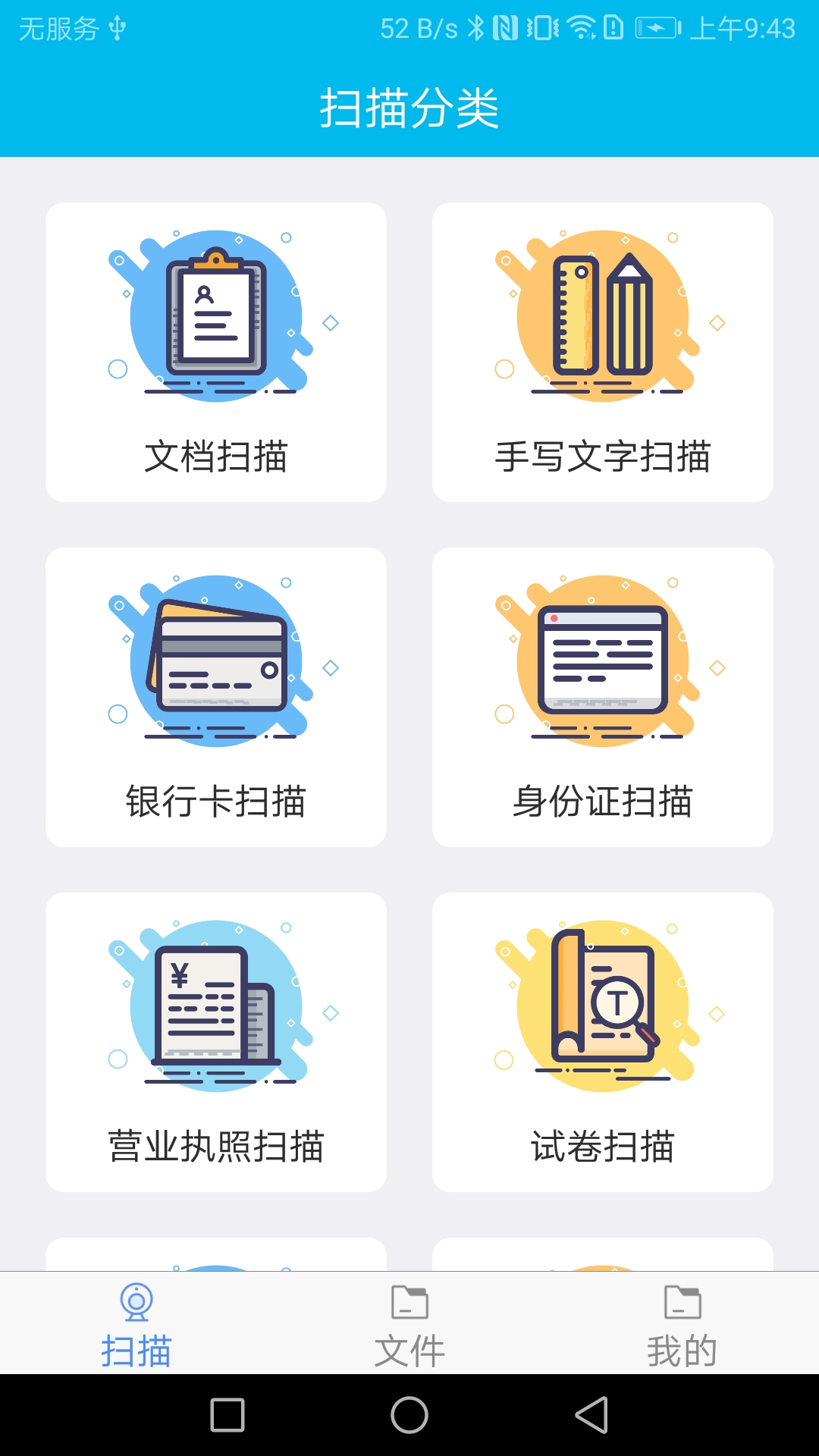Select 手写文字扫描 handwriting scan

click(603, 352)
